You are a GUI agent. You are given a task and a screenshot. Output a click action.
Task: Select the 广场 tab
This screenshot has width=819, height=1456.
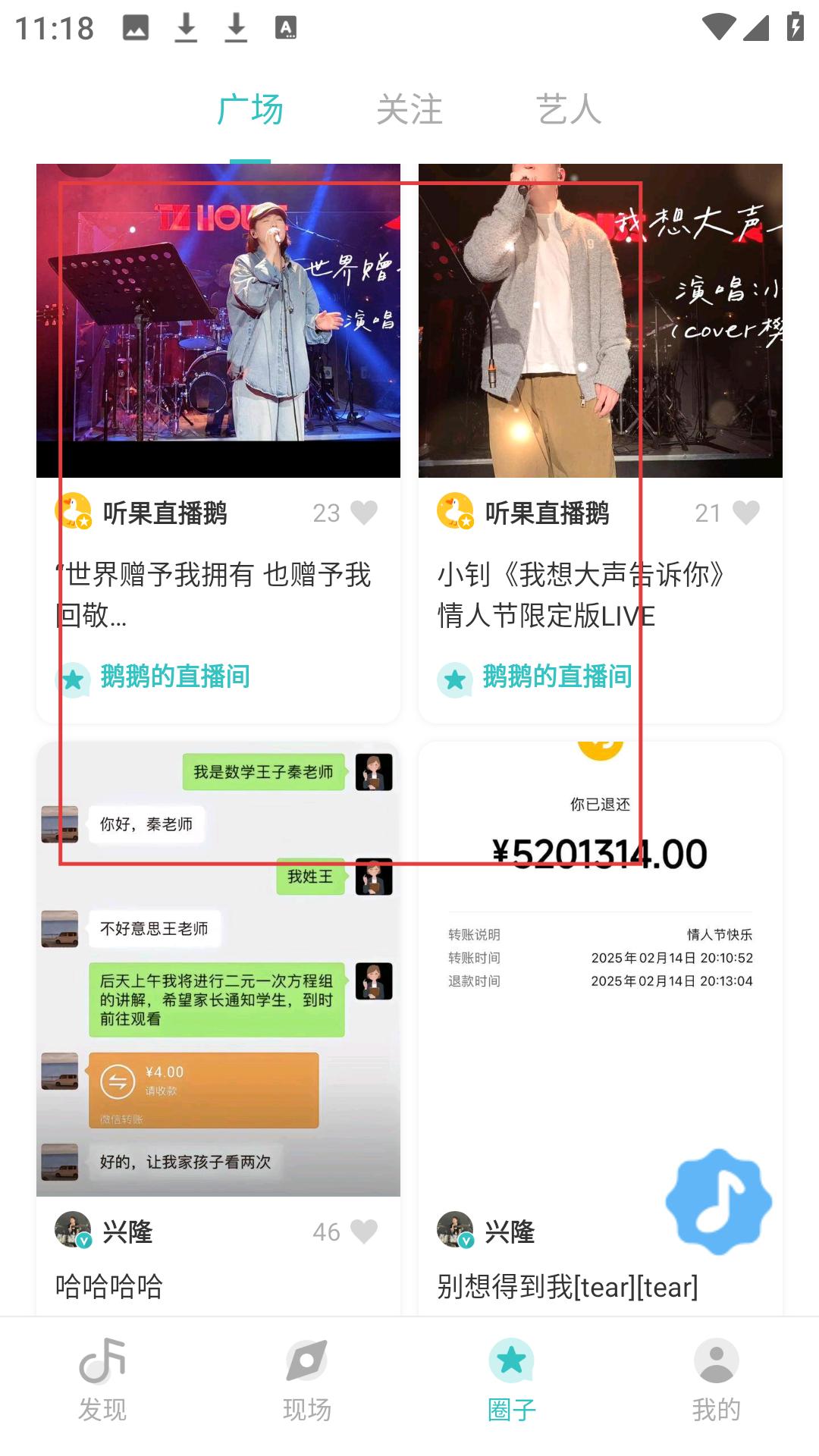250,110
